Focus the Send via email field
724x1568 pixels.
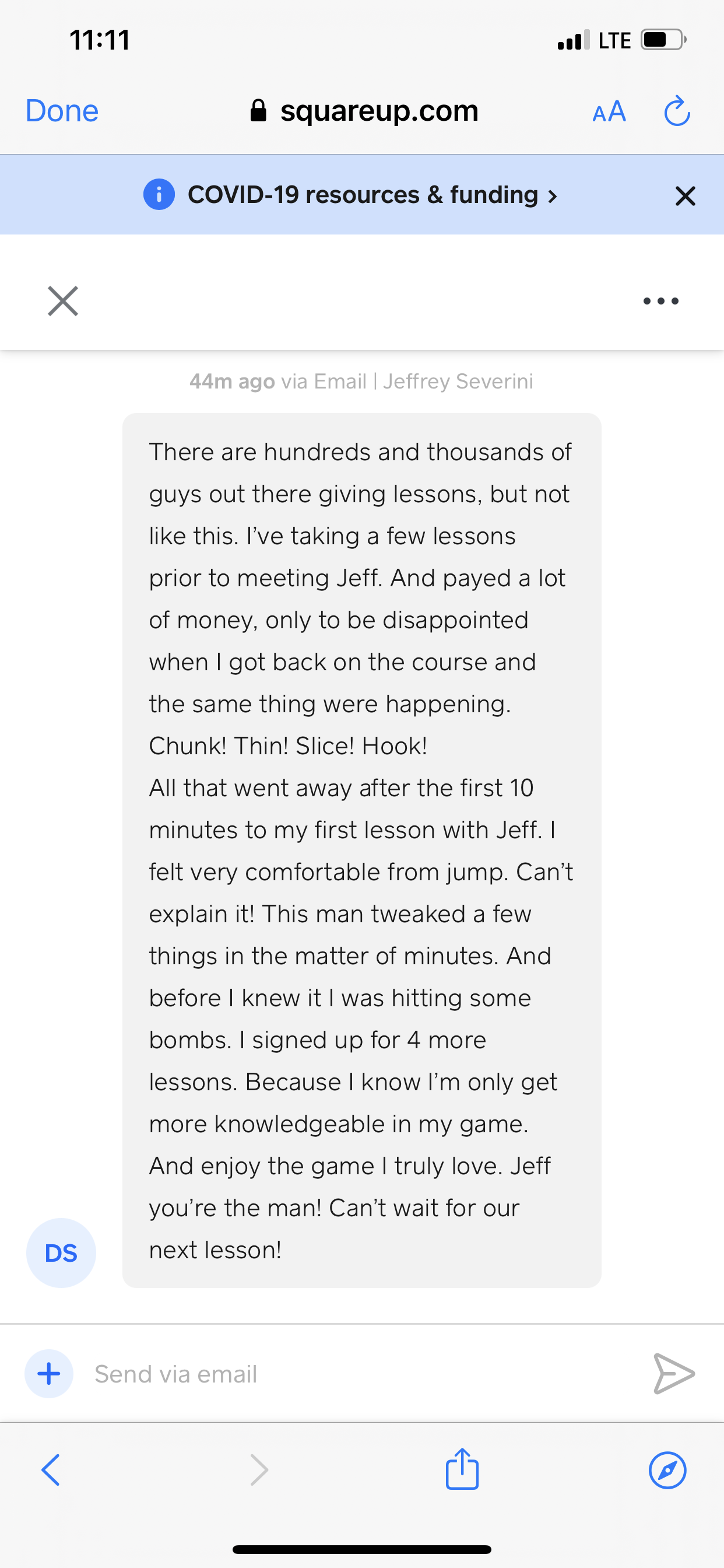359,1373
